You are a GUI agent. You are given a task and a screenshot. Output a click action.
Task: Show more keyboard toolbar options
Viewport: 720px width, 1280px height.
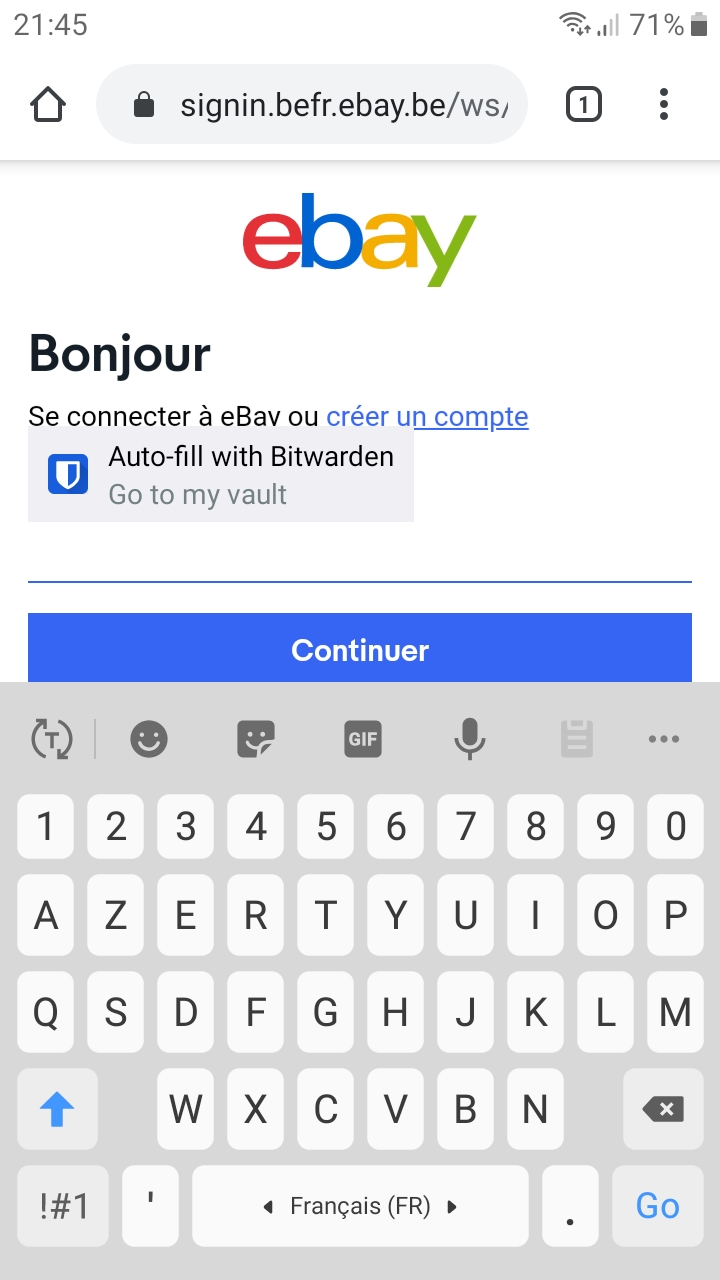click(664, 740)
